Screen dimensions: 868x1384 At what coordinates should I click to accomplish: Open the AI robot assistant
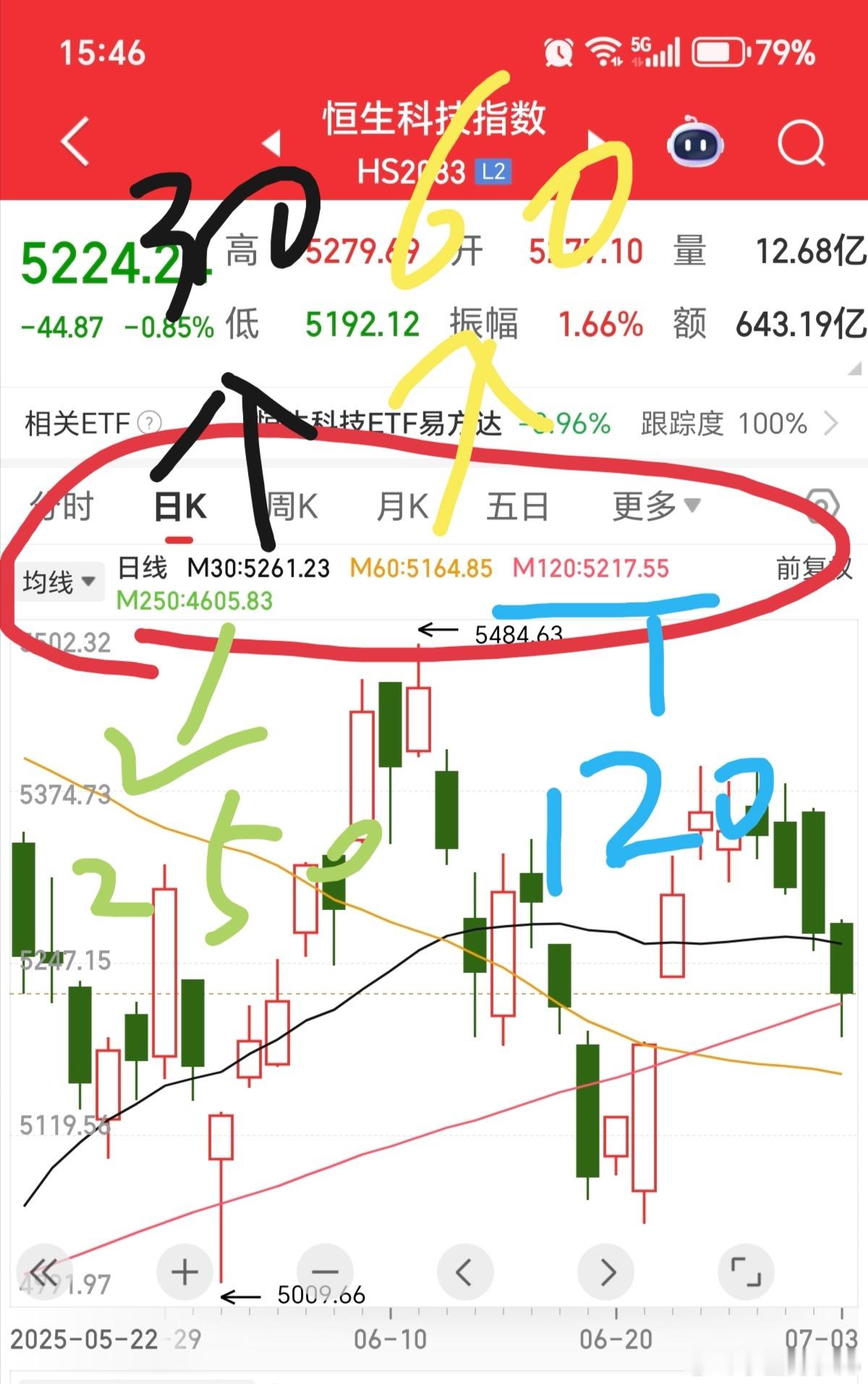pos(694,143)
